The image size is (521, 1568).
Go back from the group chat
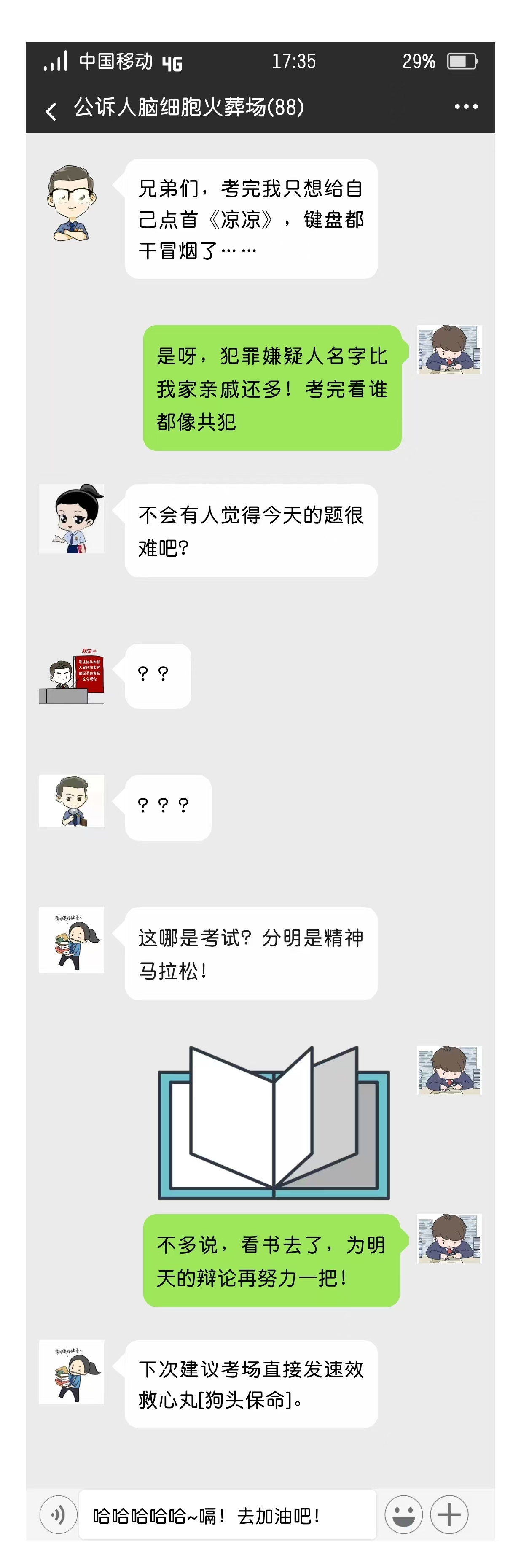(x=51, y=110)
